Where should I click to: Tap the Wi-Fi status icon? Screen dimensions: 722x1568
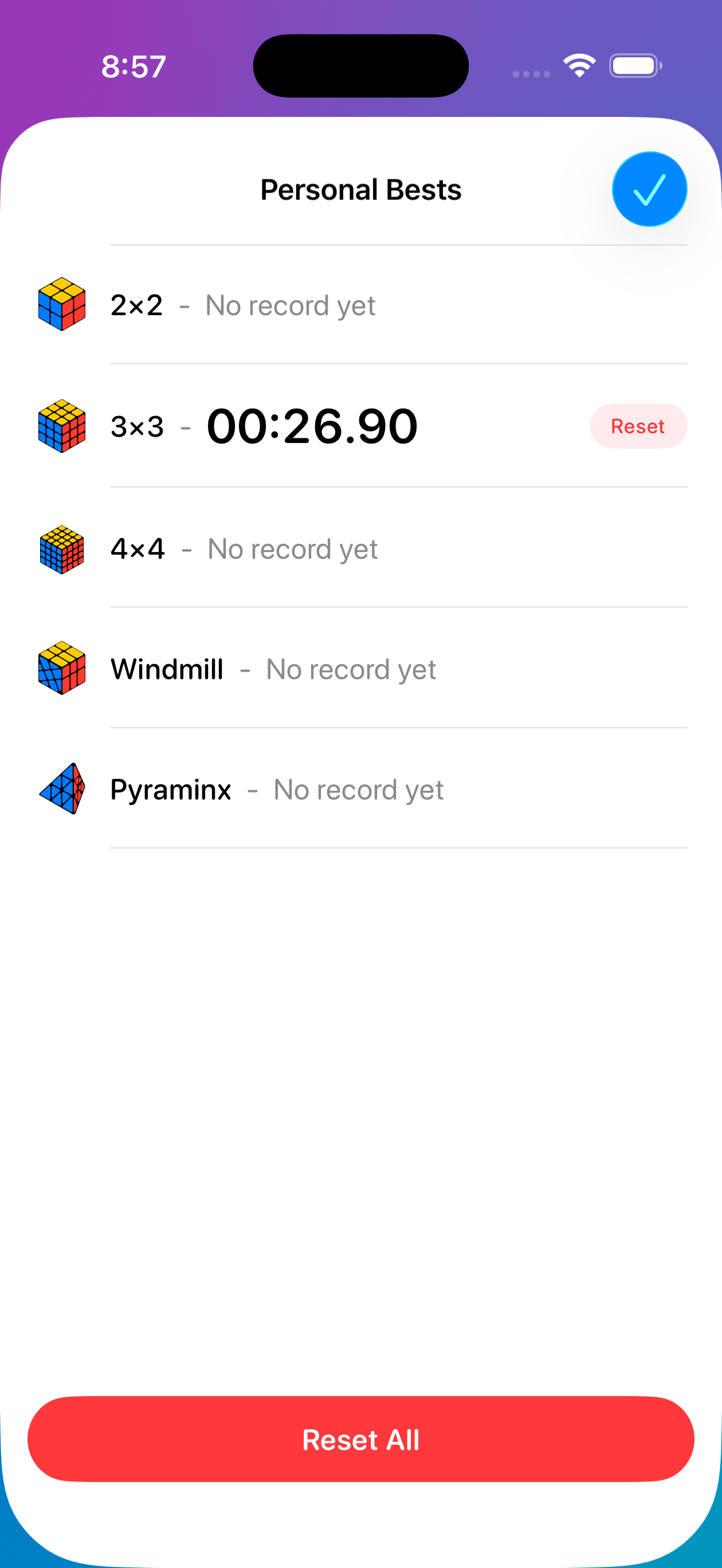coord(577,65)
